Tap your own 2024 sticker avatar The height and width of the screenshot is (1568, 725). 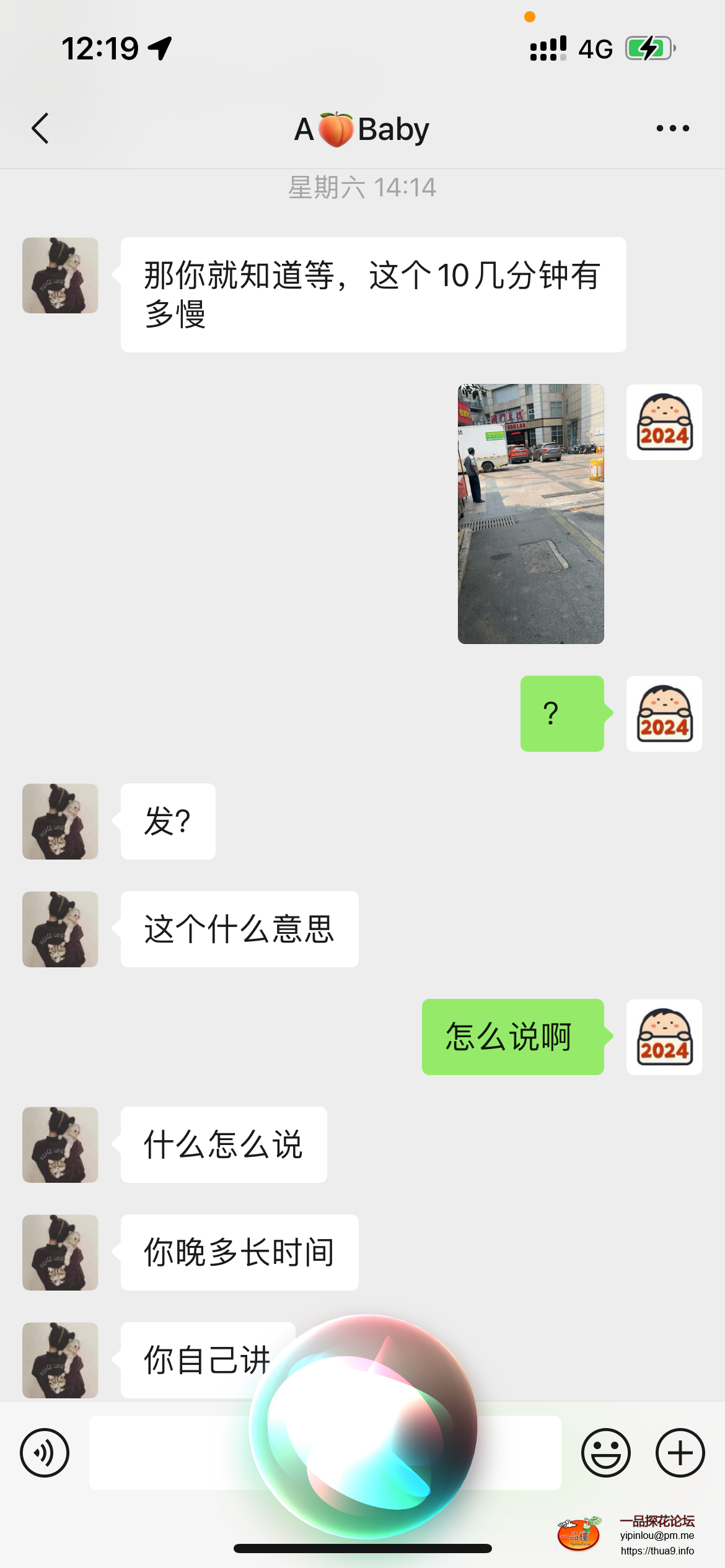[663, 714]
